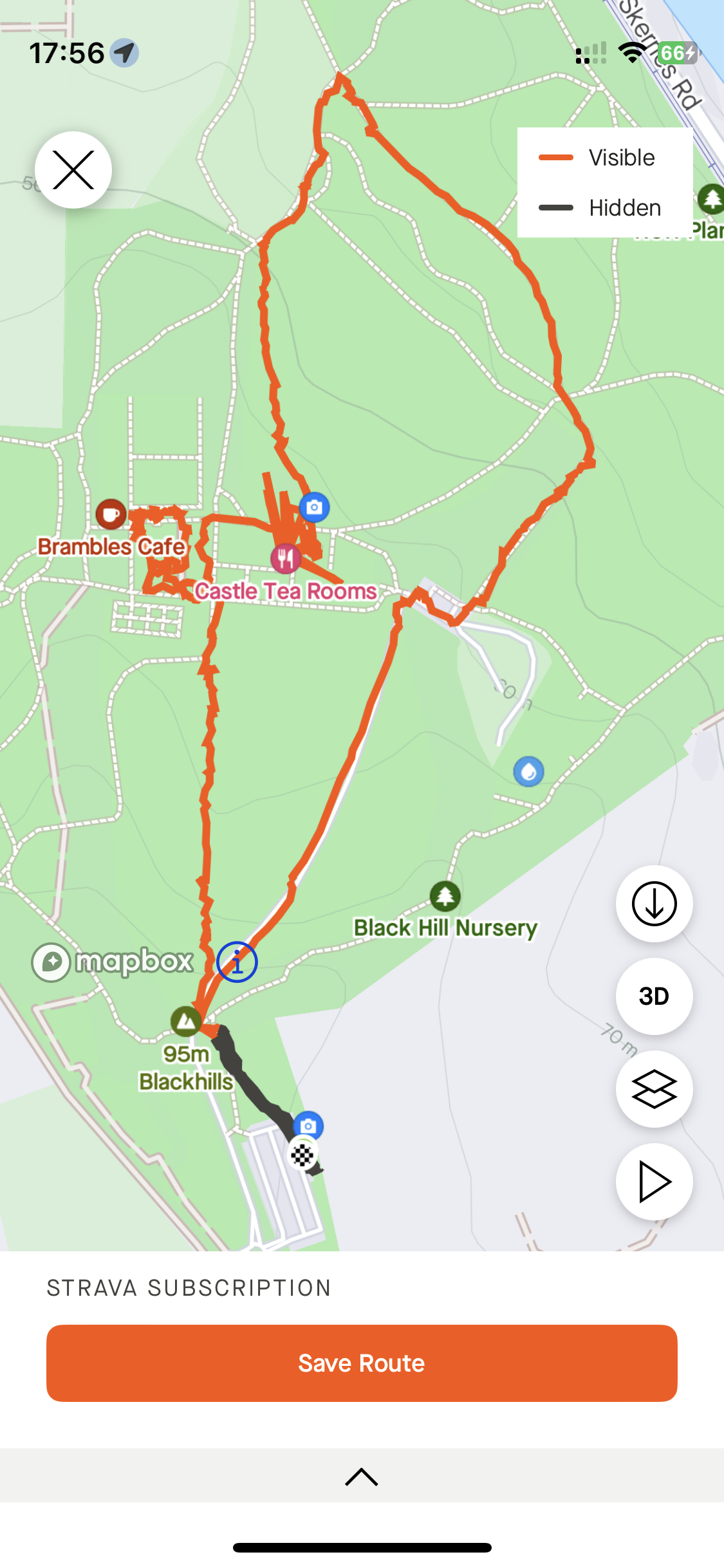Screen dimensions: 724x1568
Task: Close the map view
Action: click(x=73, y=170)
